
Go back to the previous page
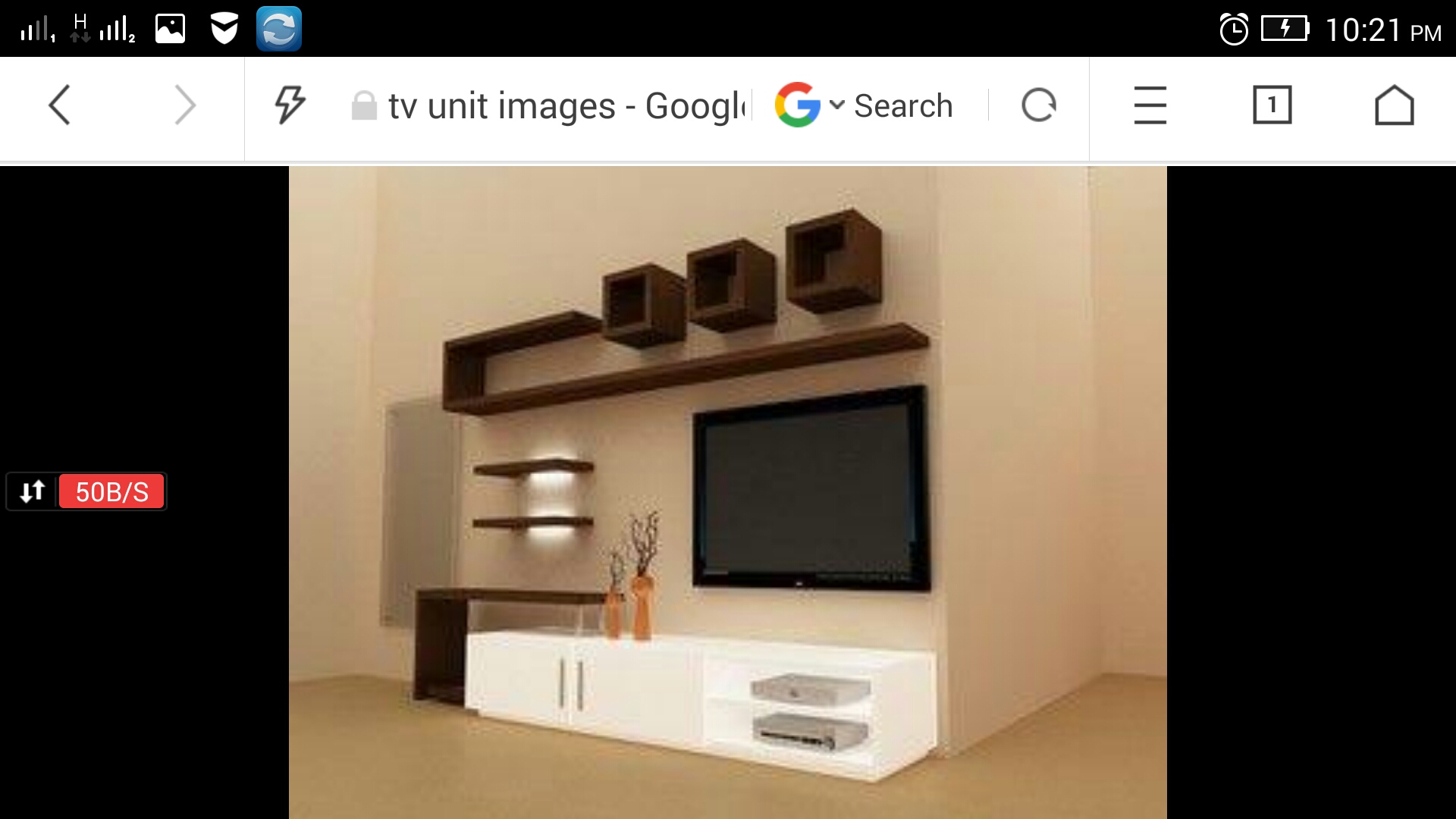pos(59,105)
